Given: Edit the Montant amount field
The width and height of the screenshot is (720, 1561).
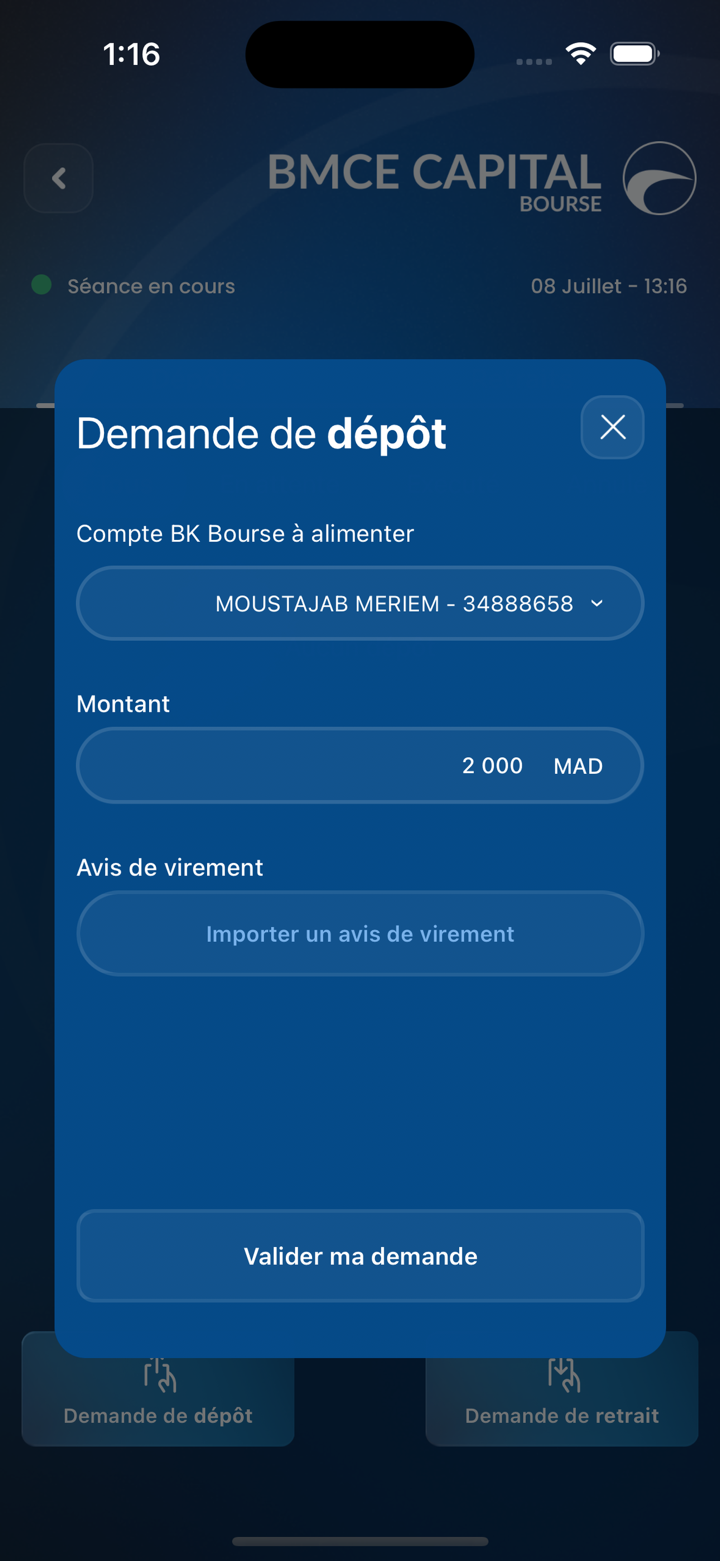Looking at the screenshot, I should (360, 765).
